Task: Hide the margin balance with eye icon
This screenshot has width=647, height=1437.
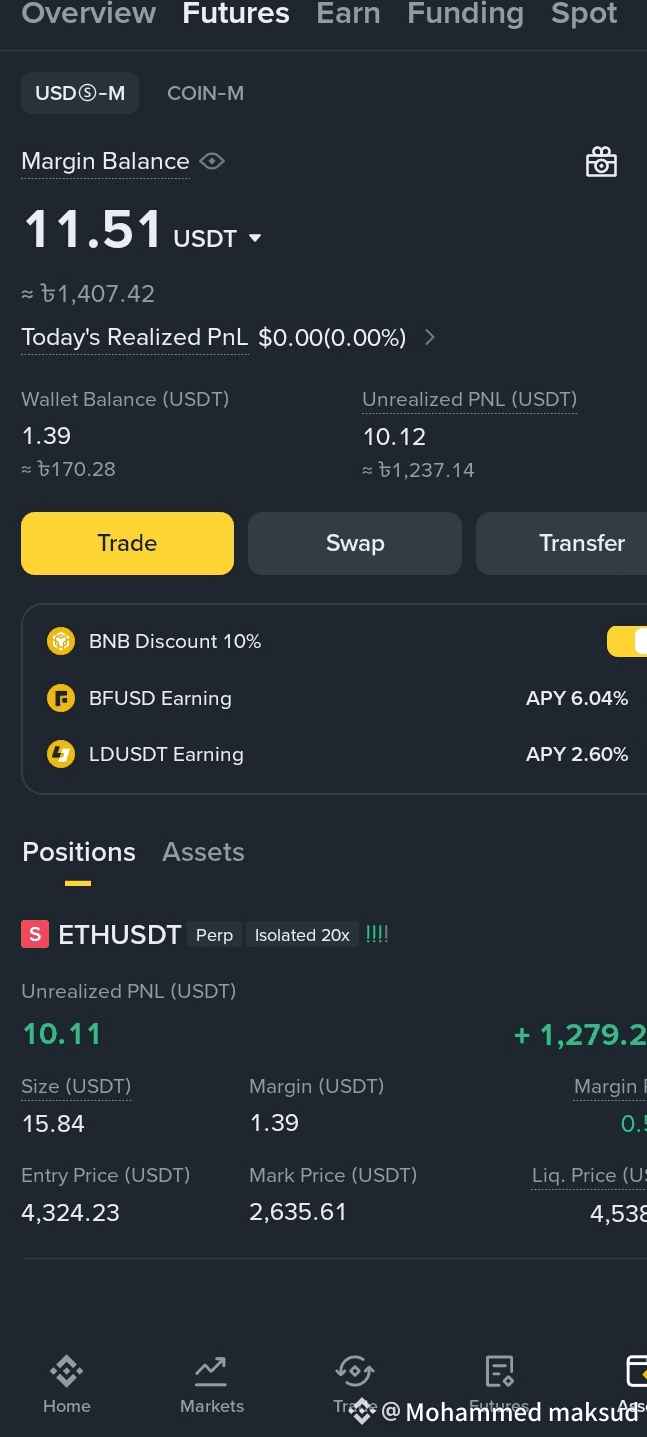Action: click(212, 161)
